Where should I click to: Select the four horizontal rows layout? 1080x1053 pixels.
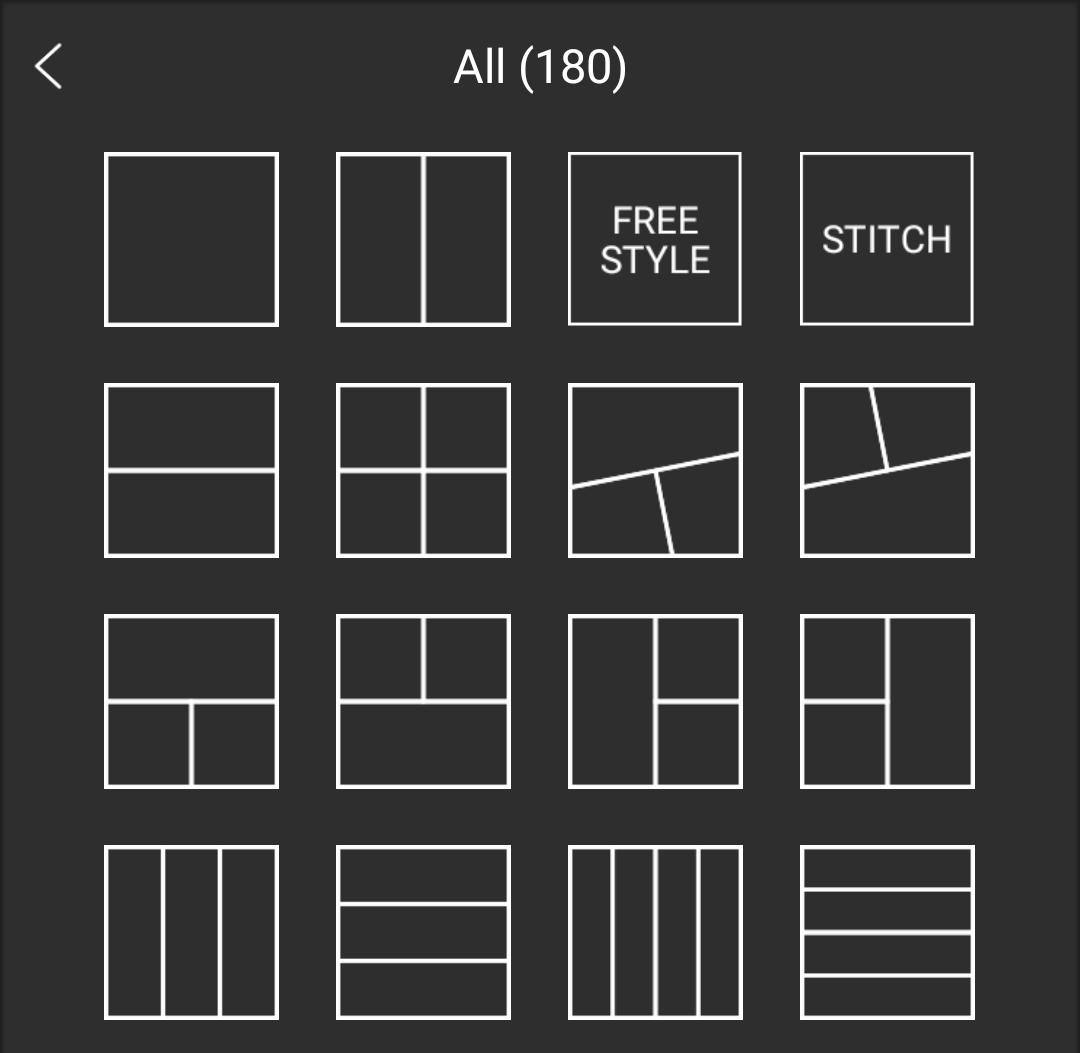click(x=886, y=932)
